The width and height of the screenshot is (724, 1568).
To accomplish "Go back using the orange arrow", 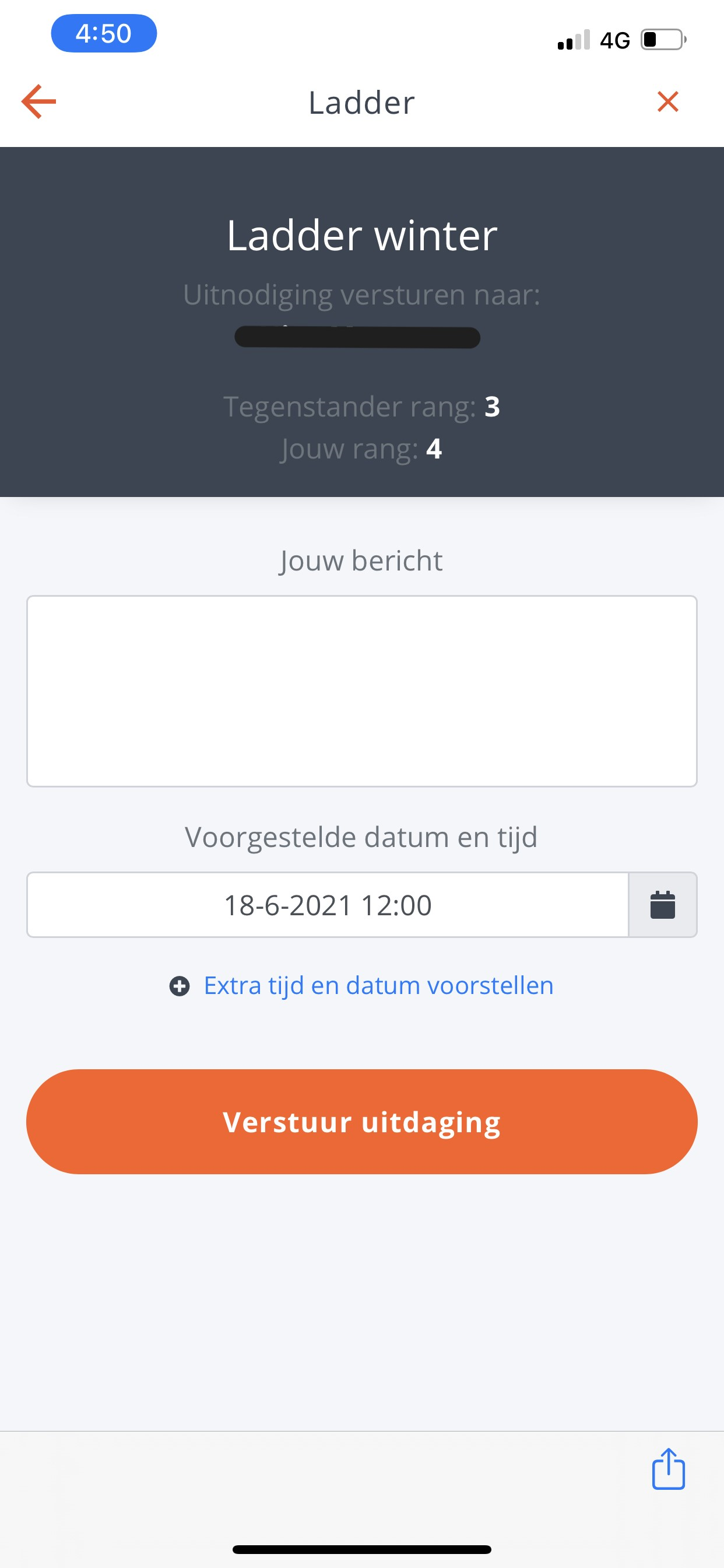I will [39, 101].
